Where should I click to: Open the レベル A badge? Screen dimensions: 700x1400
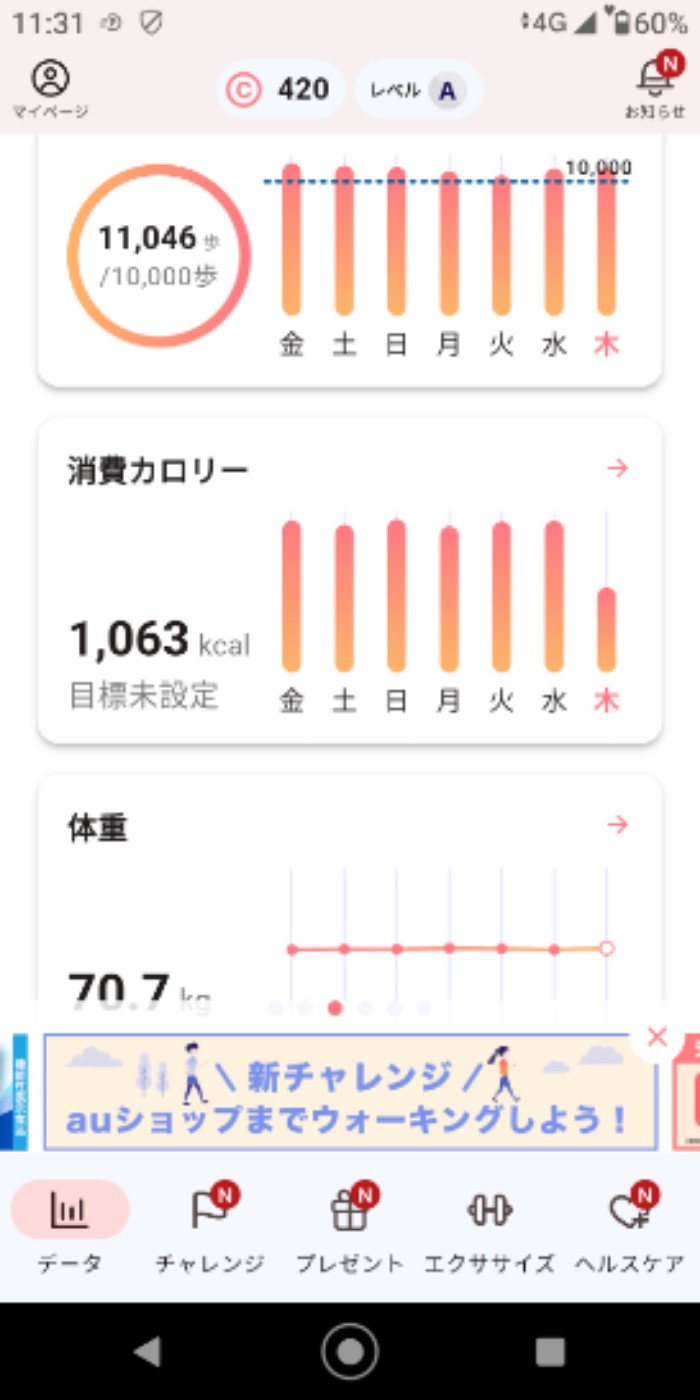pos(419,90)
